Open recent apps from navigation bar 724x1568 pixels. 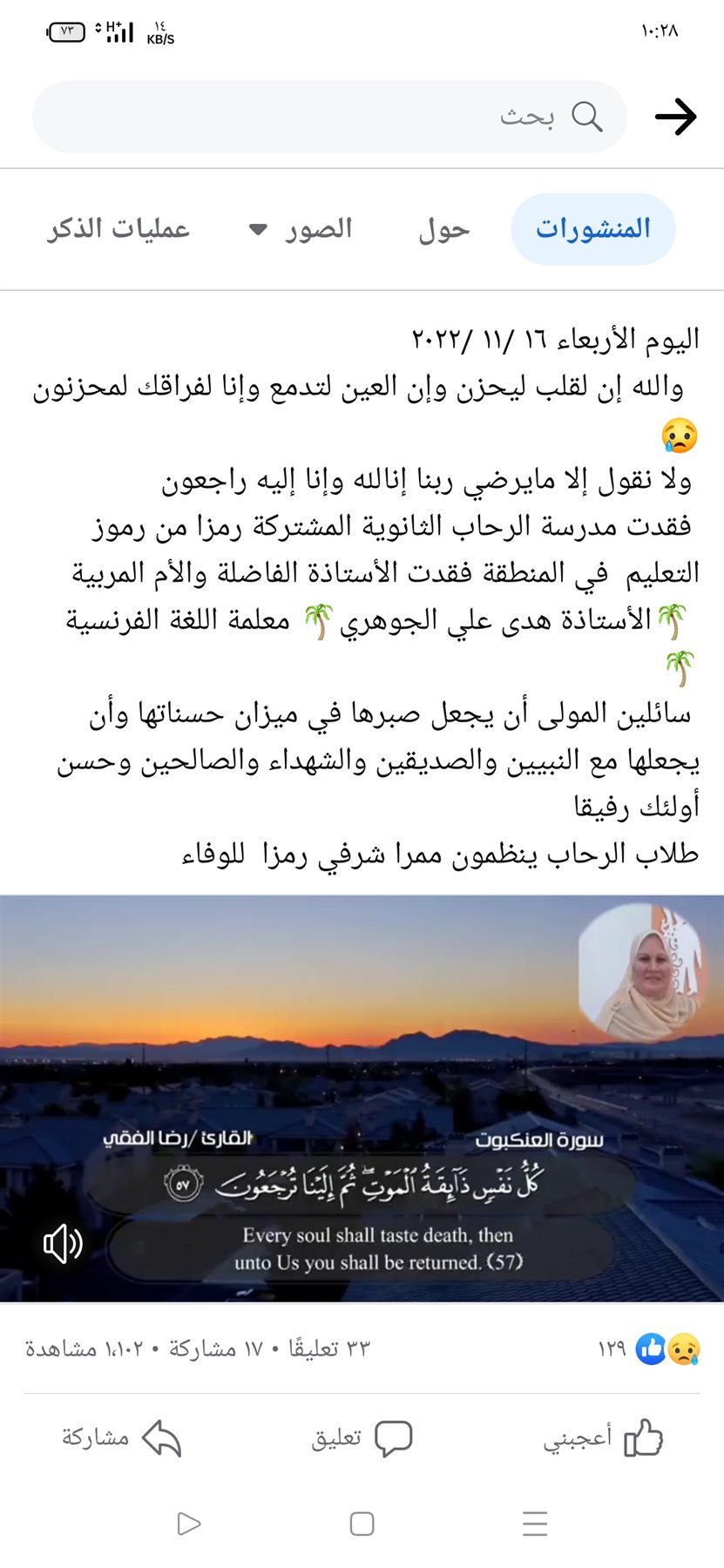(535, 1524)
